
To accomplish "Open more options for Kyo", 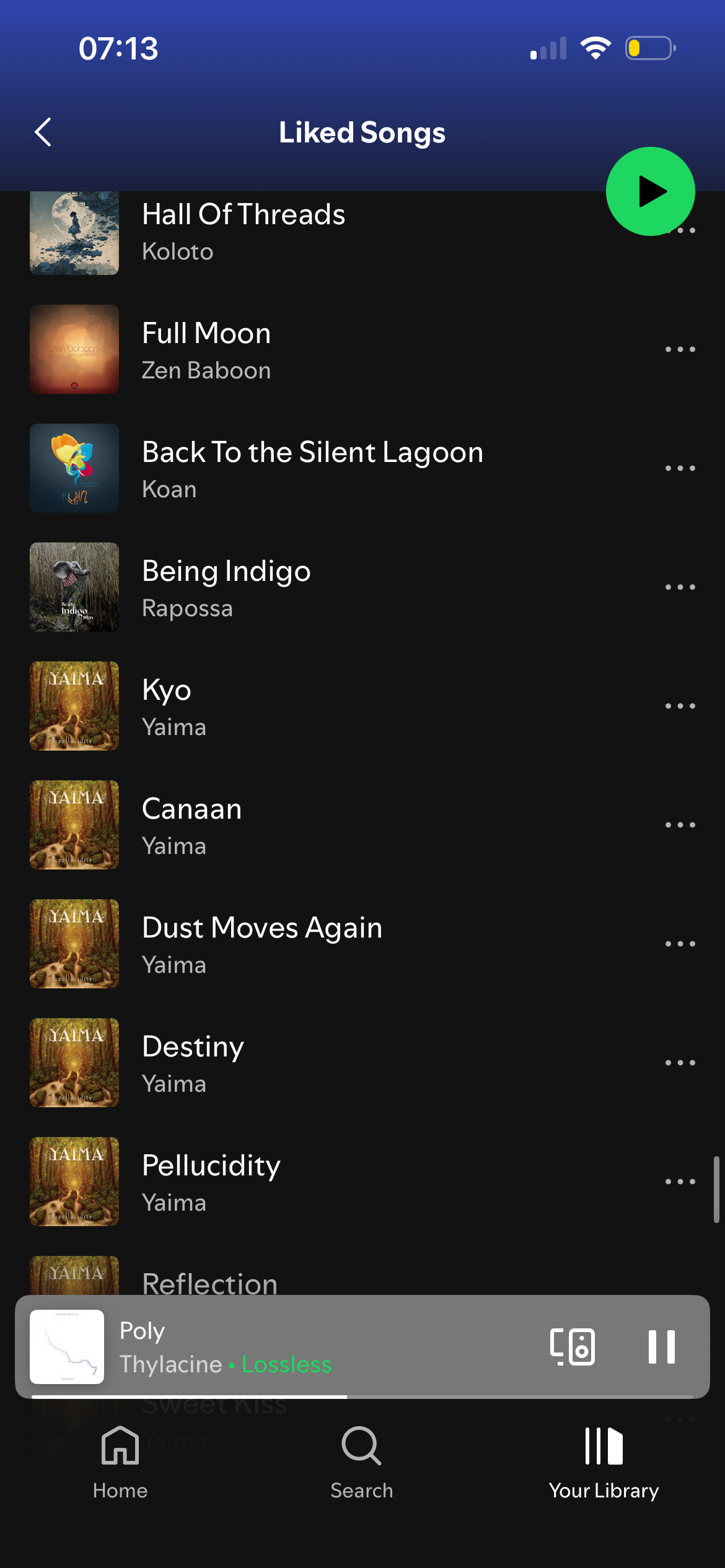I will point(680,707).
